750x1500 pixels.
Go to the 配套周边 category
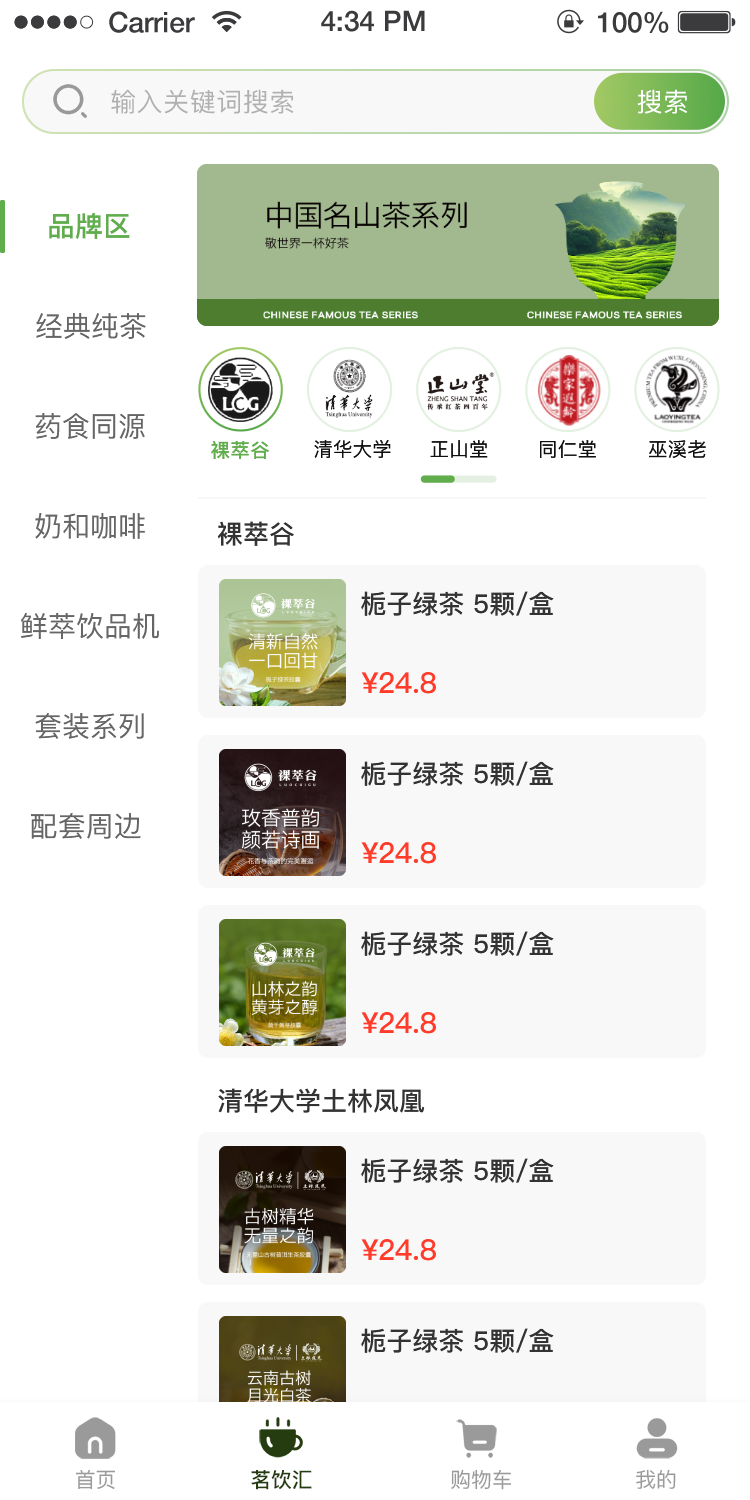(x=86, y=827)
